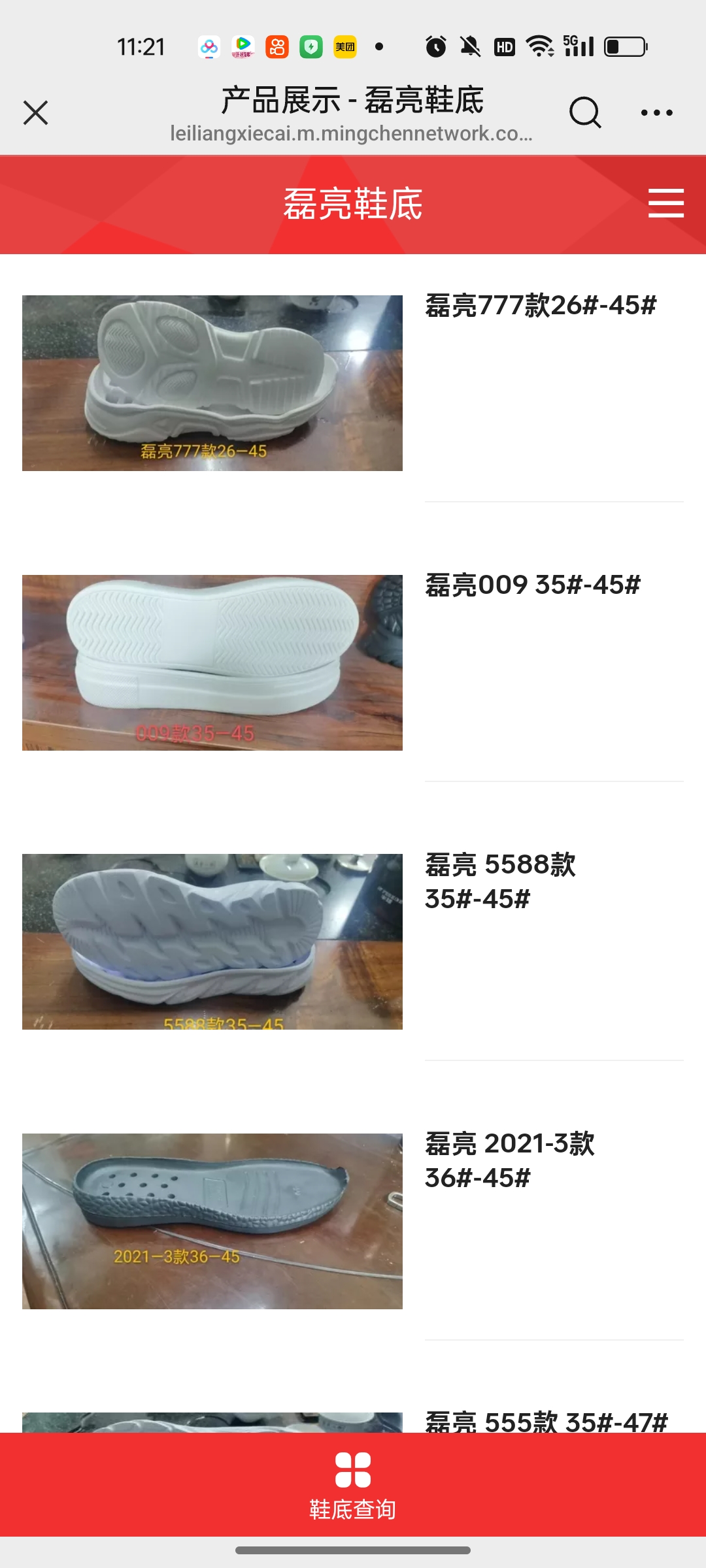The width and height of the screenshot is (706, 1568).
Task: View the 磊亮 2021-3款 sole photo
Action: coord(212,1221)
